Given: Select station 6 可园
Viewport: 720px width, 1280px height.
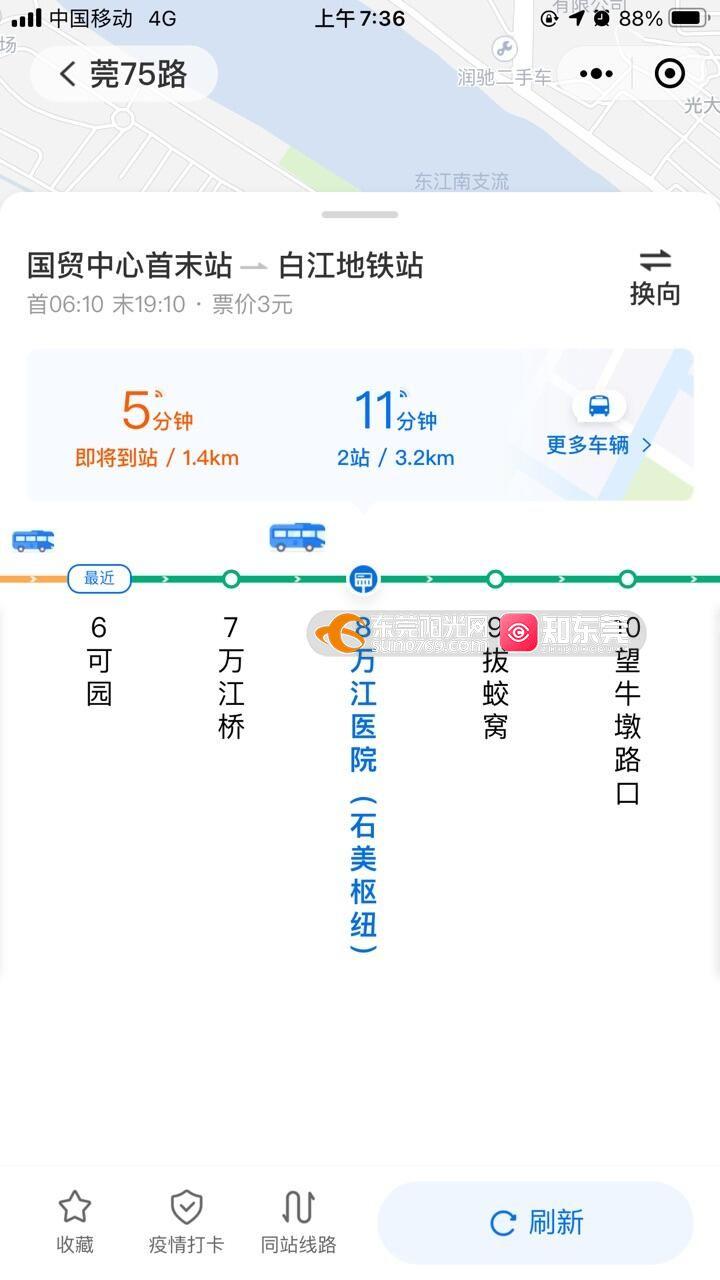Looking at the screenshot, I should coord(99,660).
